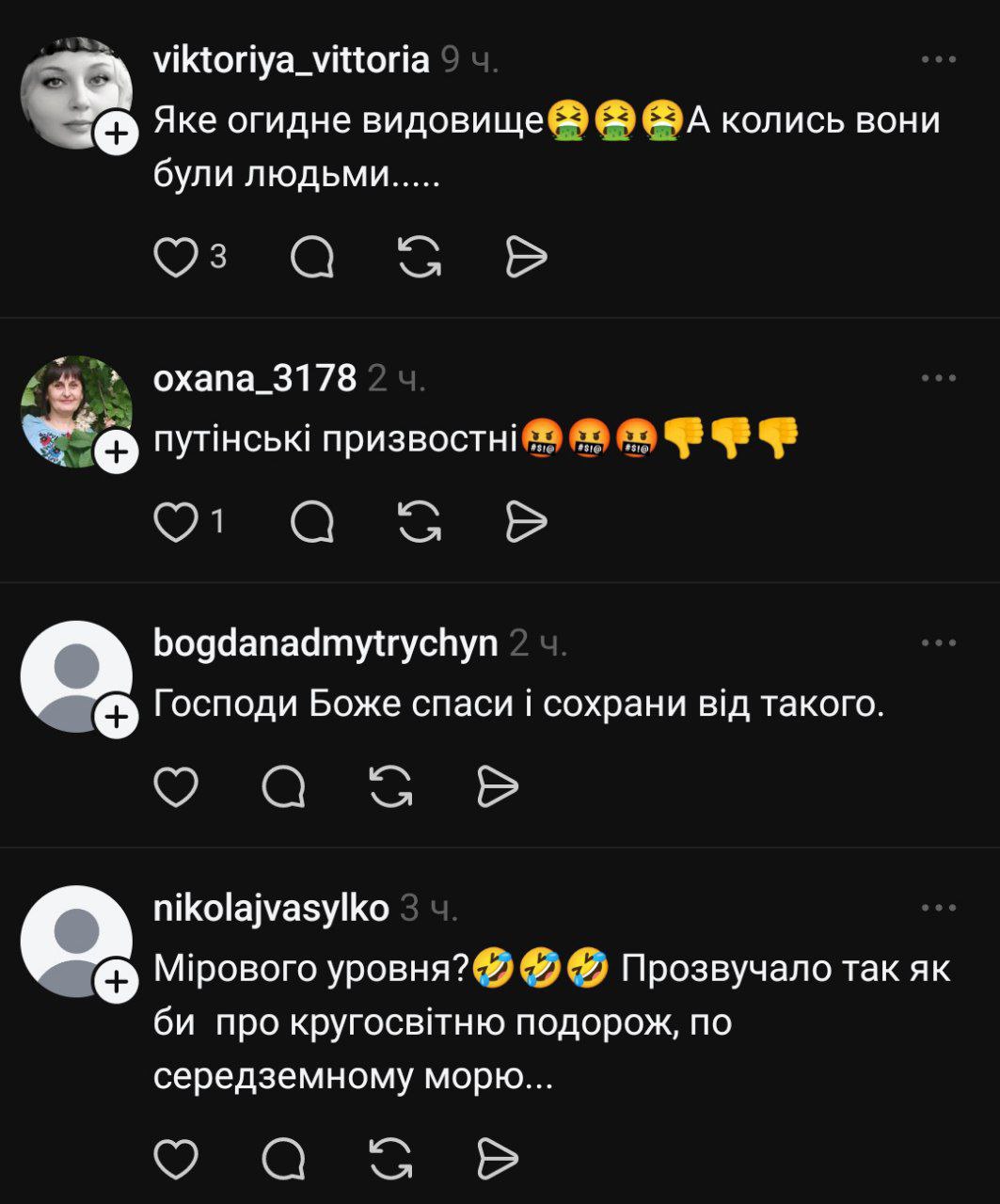Open oxana_3178's profile

coord(254,378)
